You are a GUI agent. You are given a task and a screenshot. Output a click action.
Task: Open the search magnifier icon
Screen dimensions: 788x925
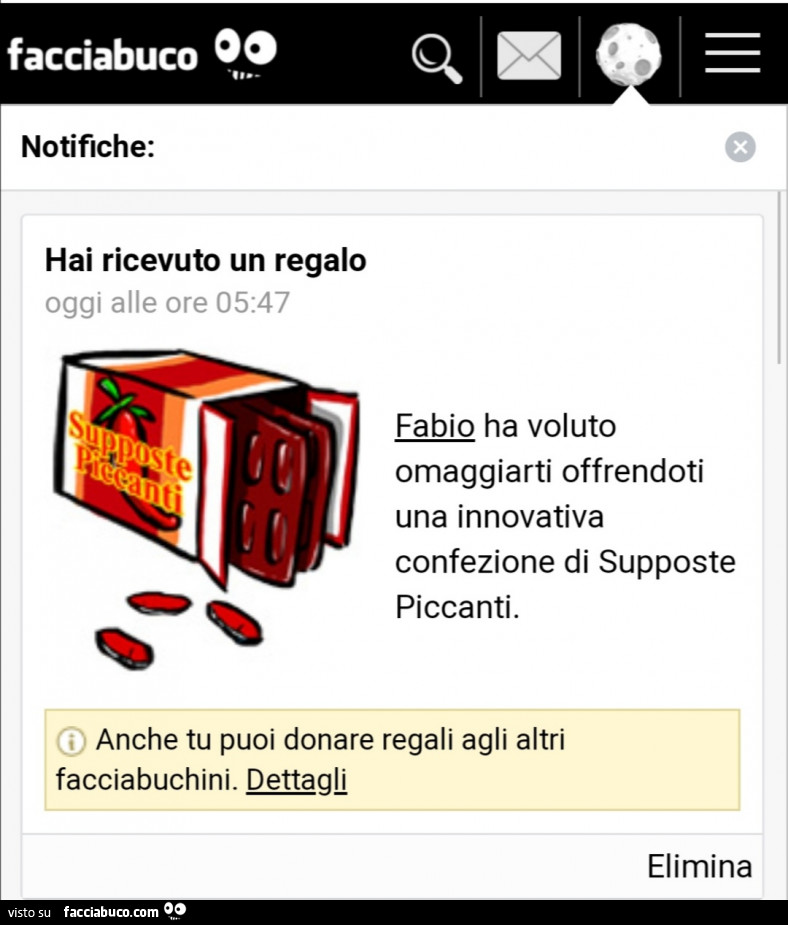pos(437,56)
